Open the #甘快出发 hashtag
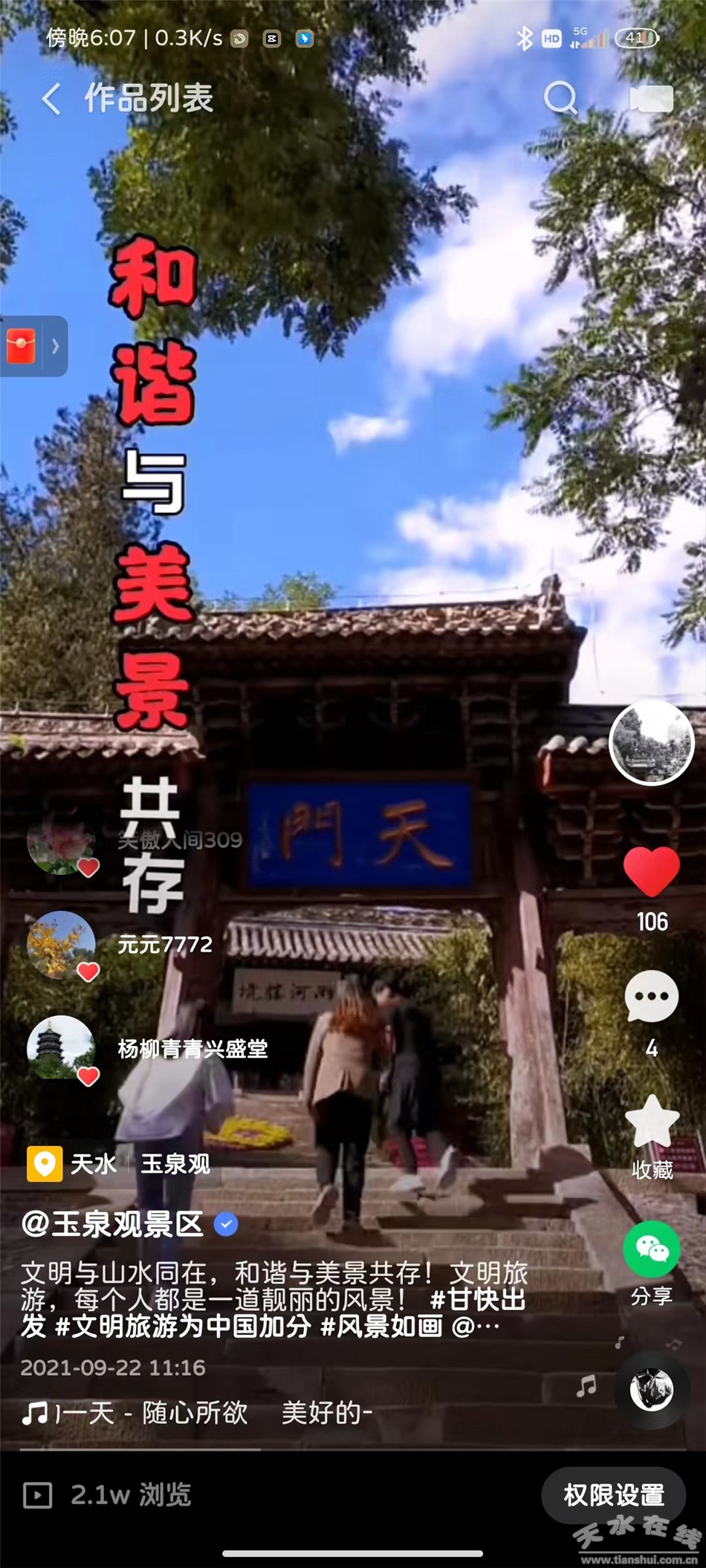 (x=478, y=1299)
